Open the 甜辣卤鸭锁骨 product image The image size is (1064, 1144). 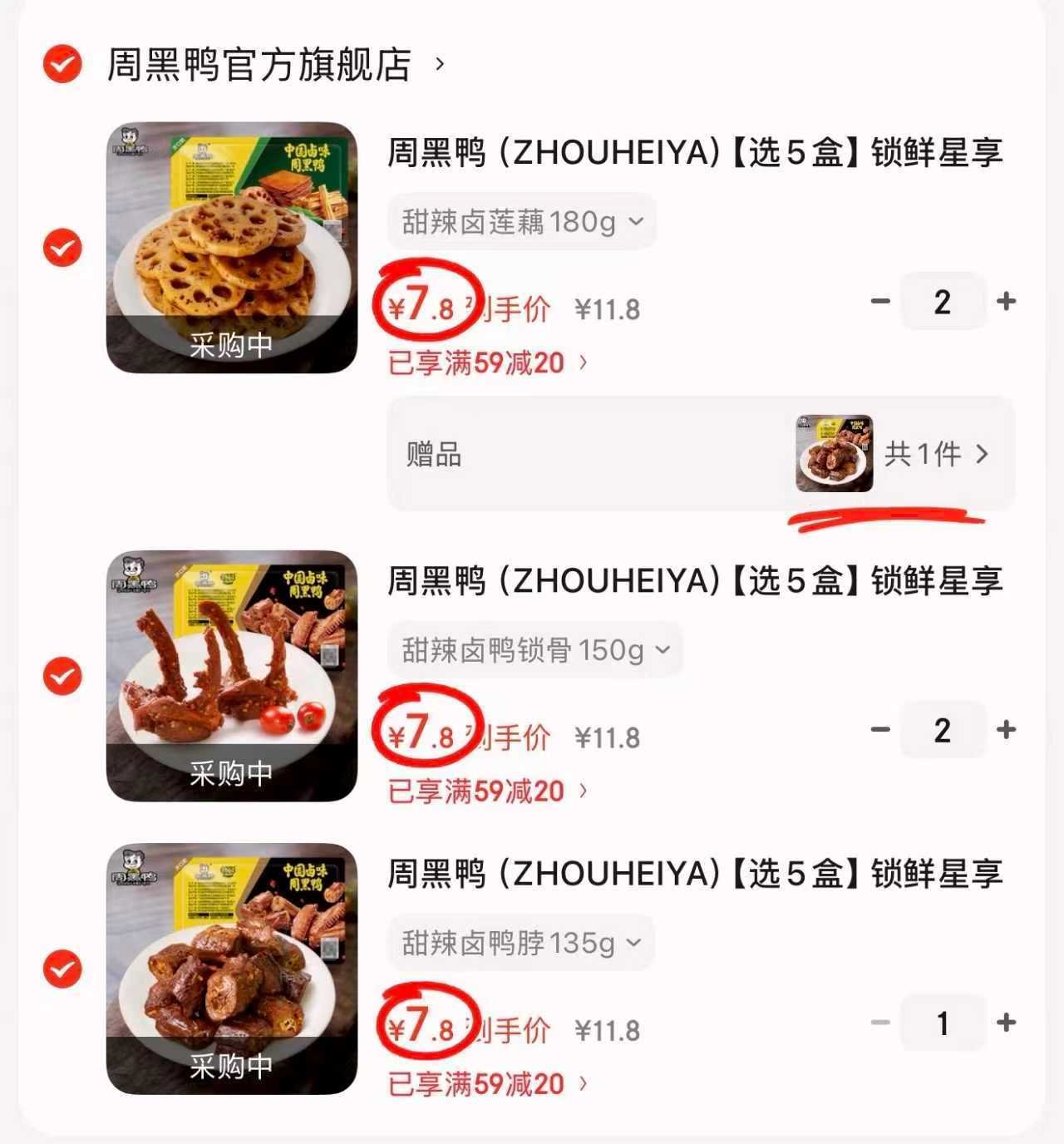pyautogui.click(x=232, y=676)
